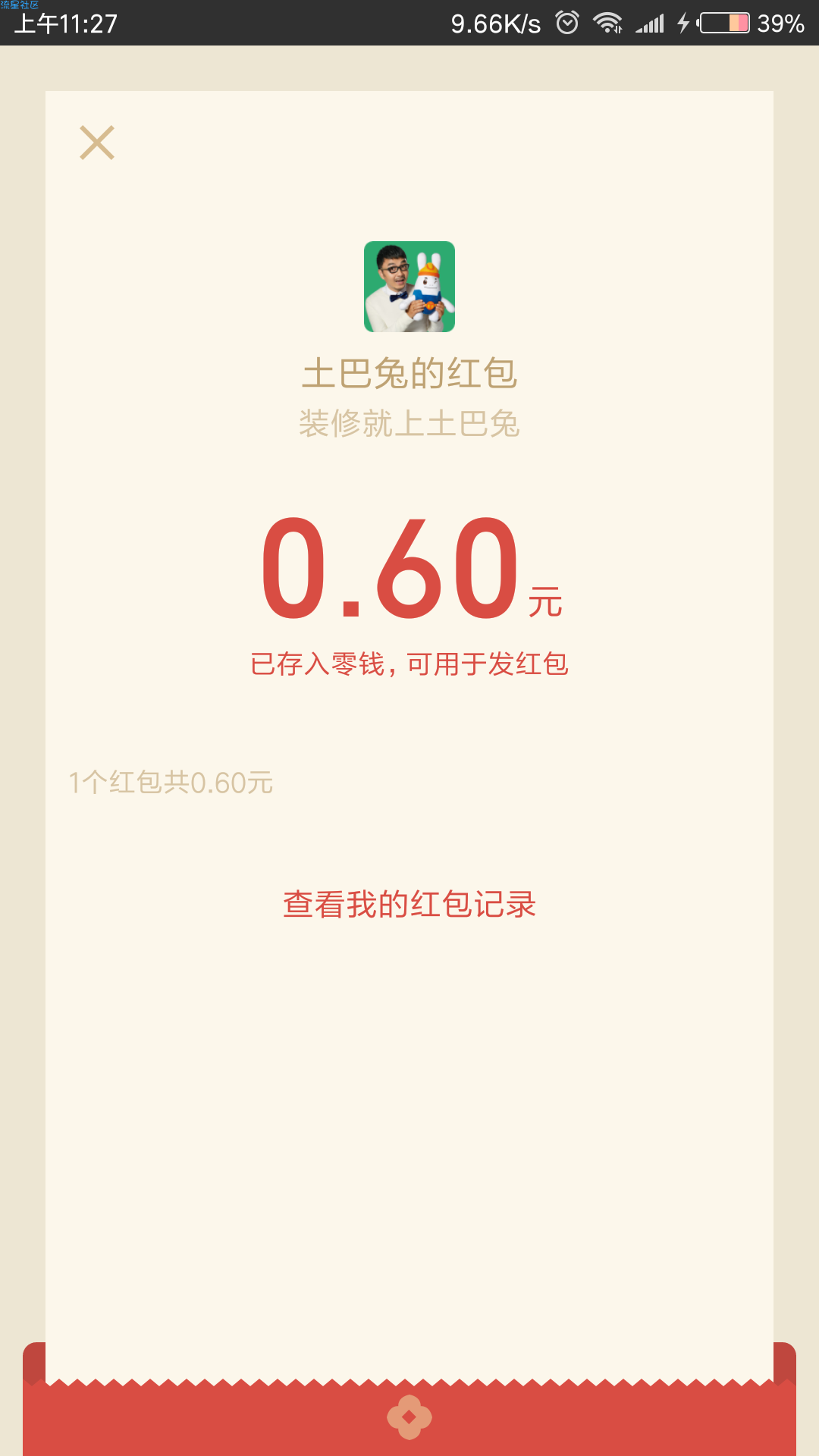Close the red packet details page

click(x=97, y=143)
